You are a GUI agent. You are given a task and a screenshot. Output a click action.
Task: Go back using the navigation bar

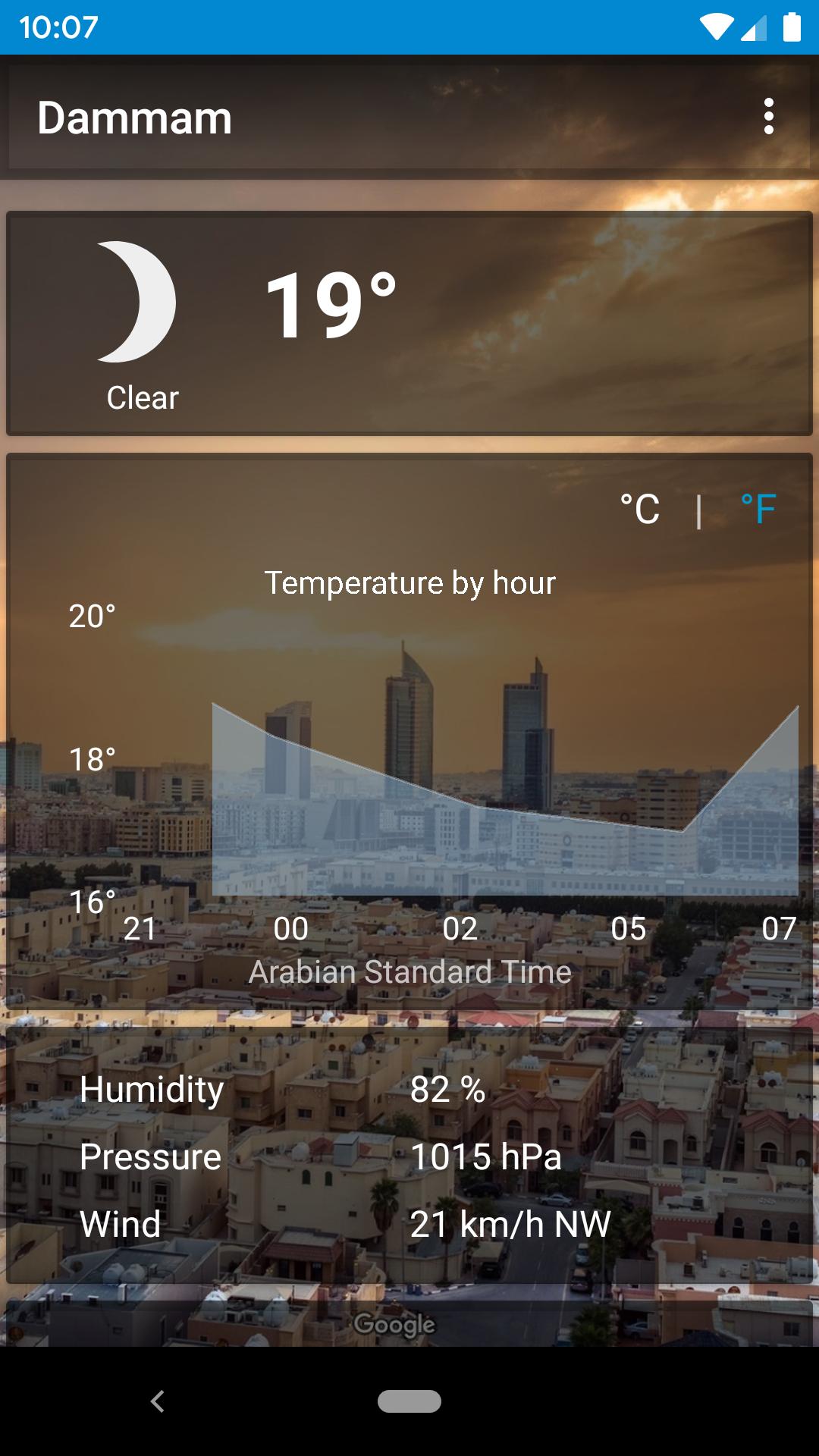coord(158,1401)
